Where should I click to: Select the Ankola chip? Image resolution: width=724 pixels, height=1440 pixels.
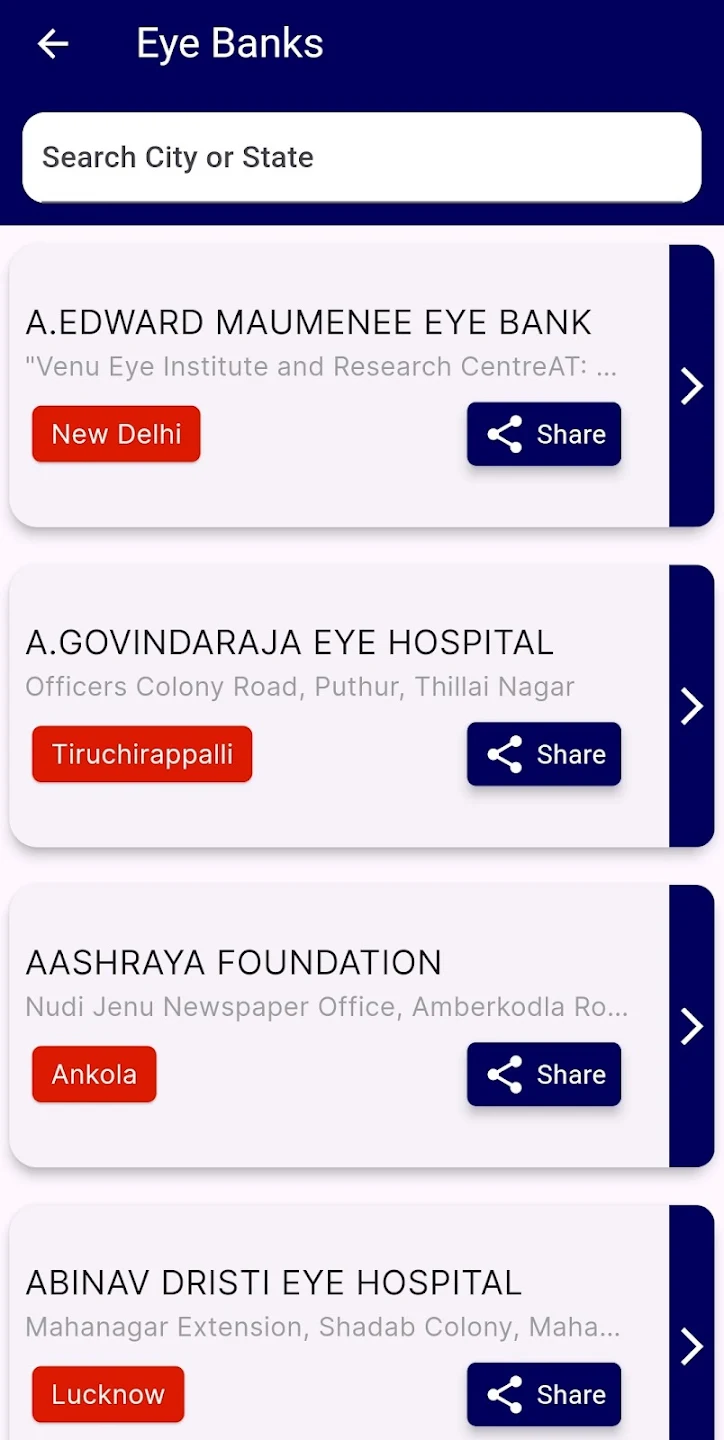tap(94, 1074)
